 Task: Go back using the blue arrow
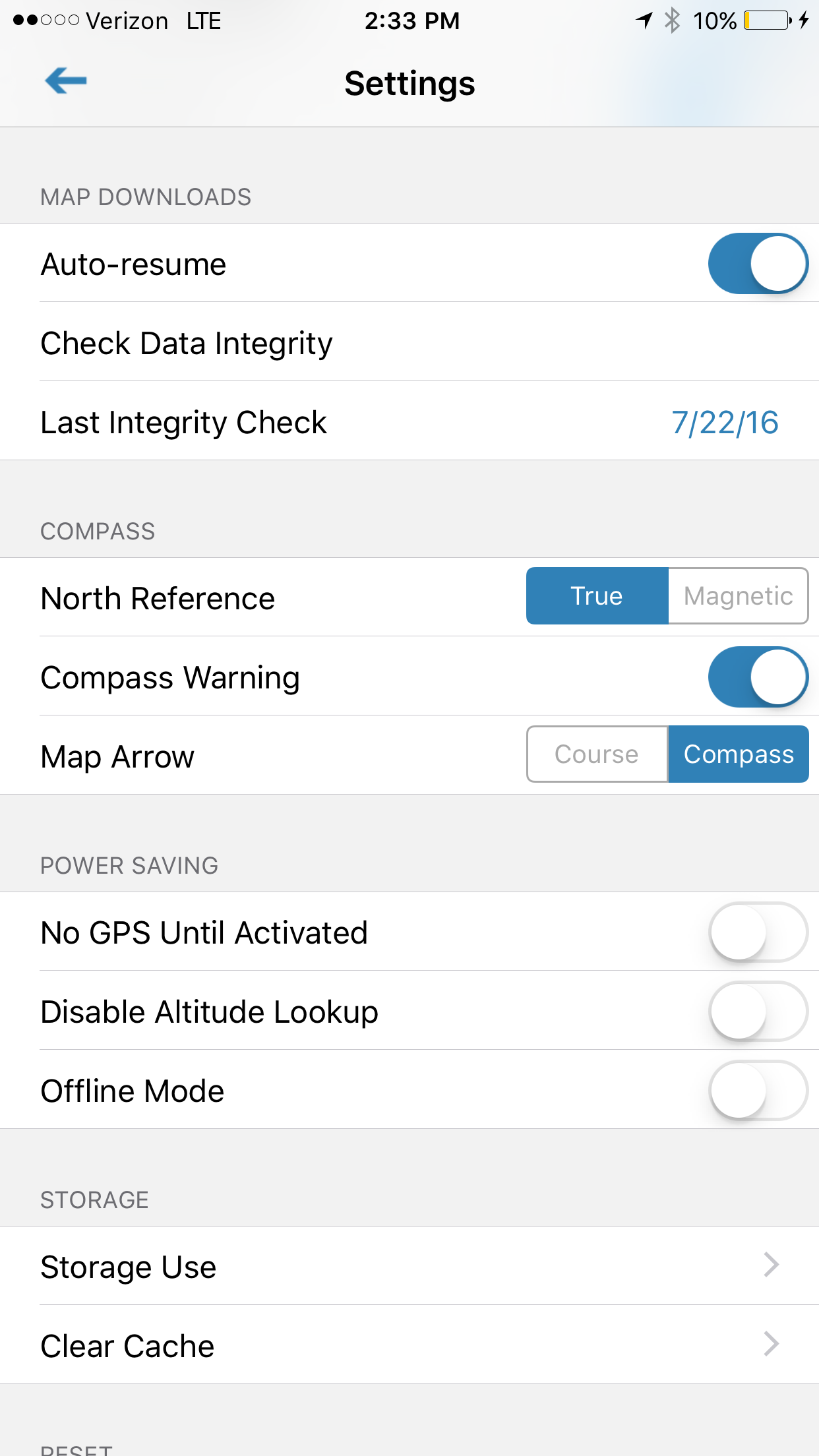click(x=66, y=81)
